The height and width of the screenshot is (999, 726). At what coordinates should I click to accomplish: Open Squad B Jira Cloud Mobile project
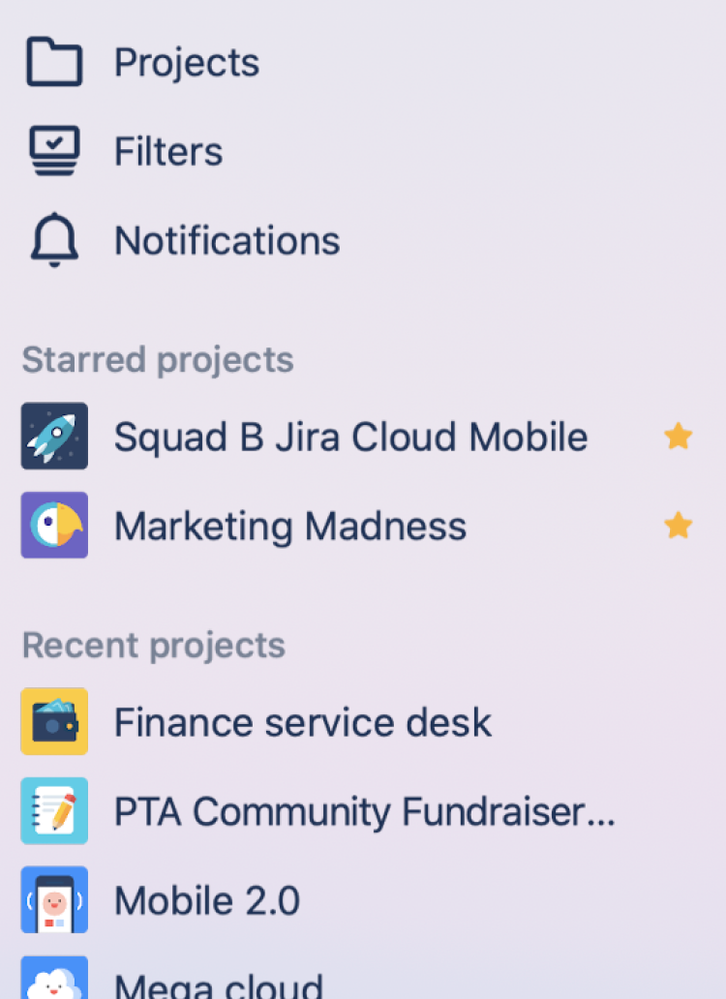point(350,437)
